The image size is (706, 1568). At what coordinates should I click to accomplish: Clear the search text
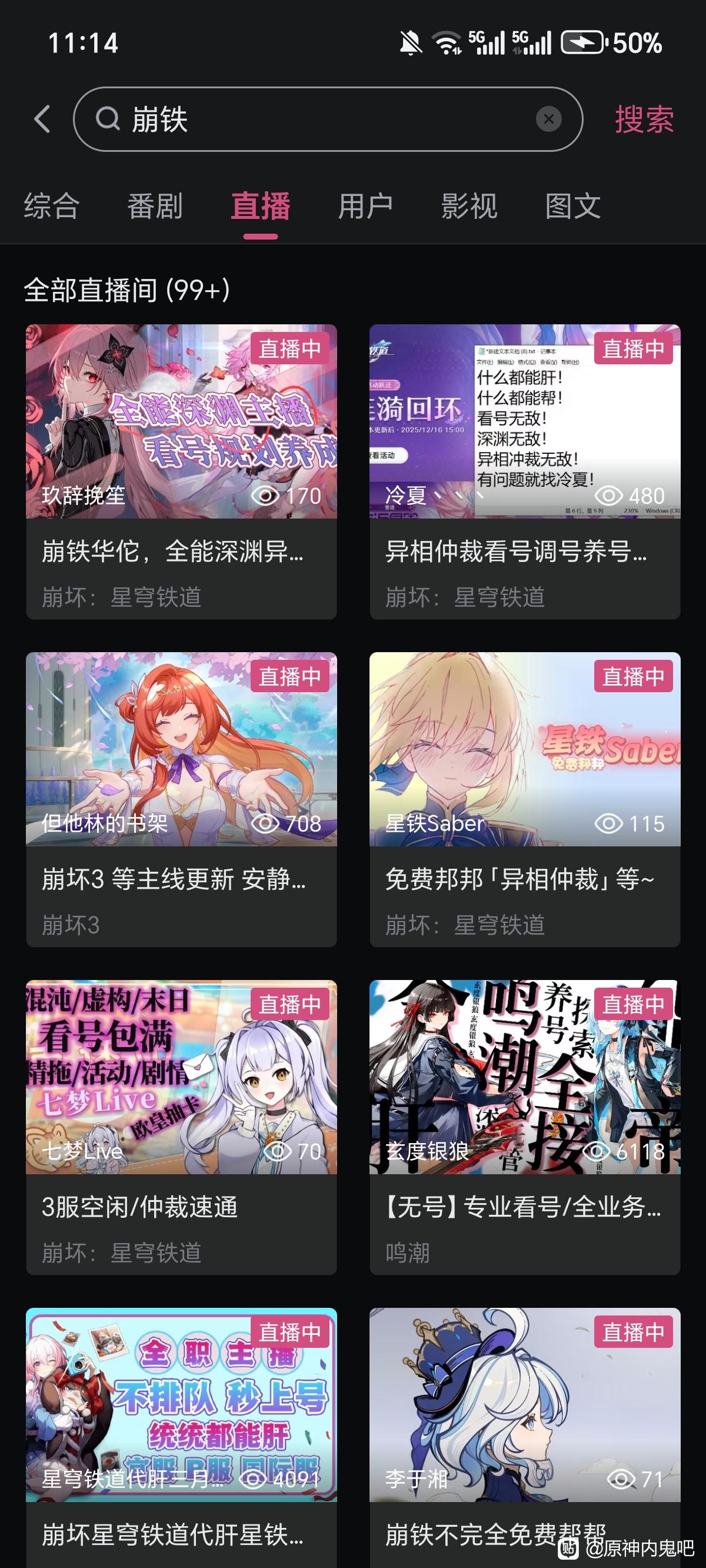548,119
